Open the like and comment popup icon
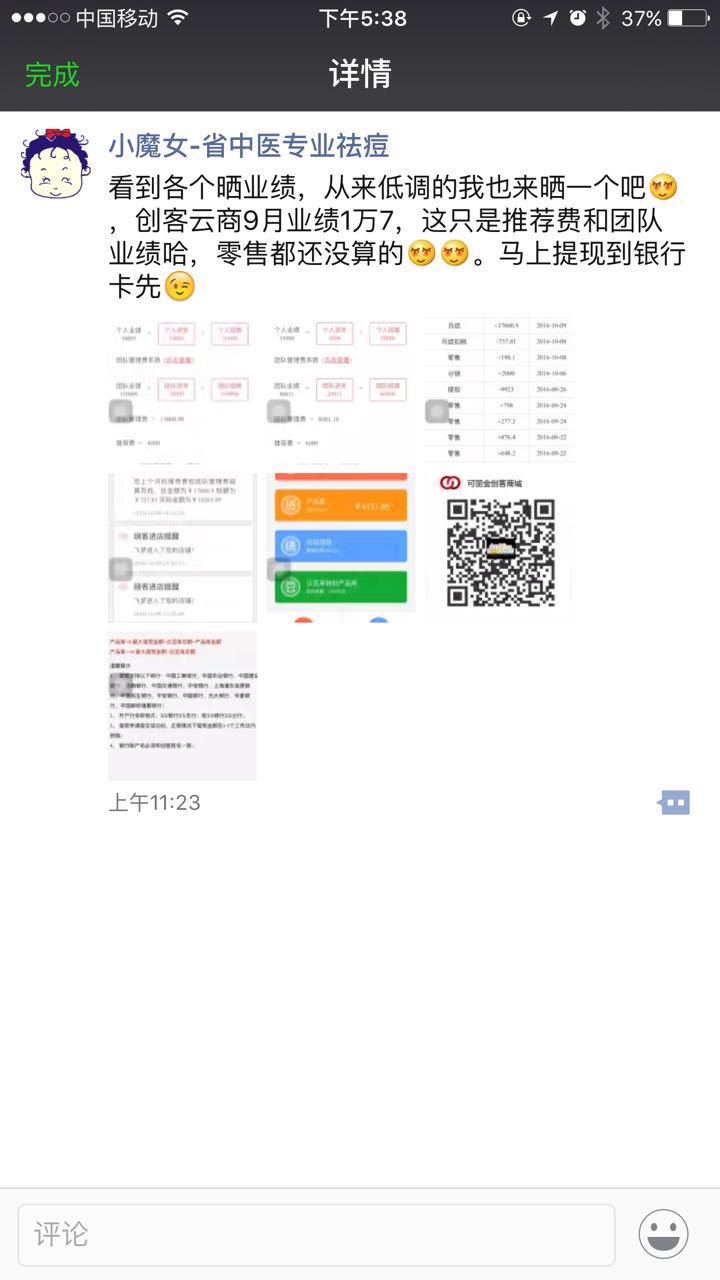The width and height of the screenshot is (720, 1280). click(x=675, y=802)
